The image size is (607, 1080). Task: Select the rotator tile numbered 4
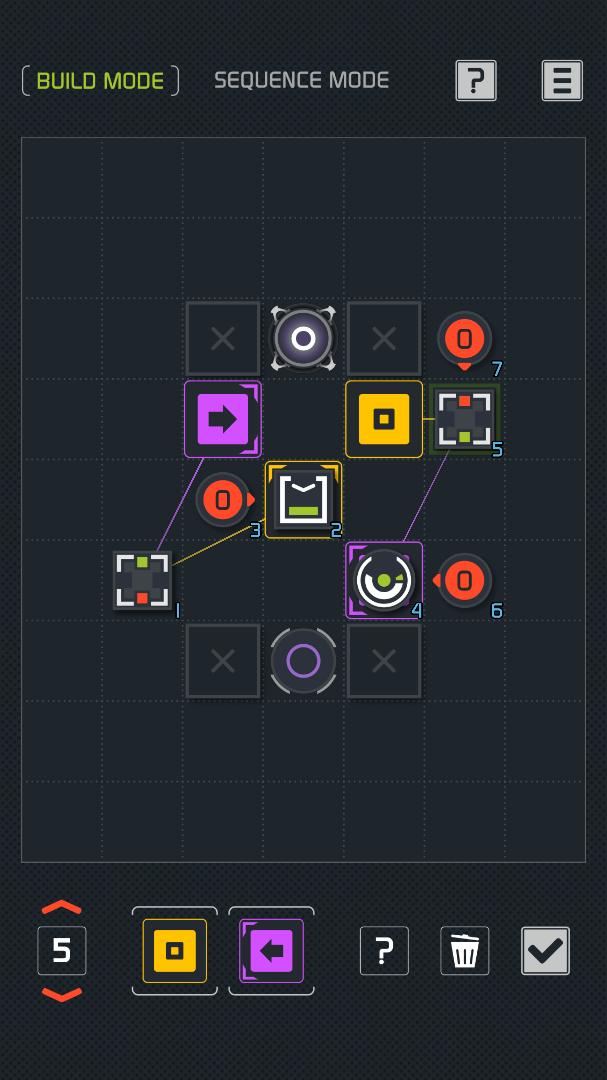(x=384, y=580)
